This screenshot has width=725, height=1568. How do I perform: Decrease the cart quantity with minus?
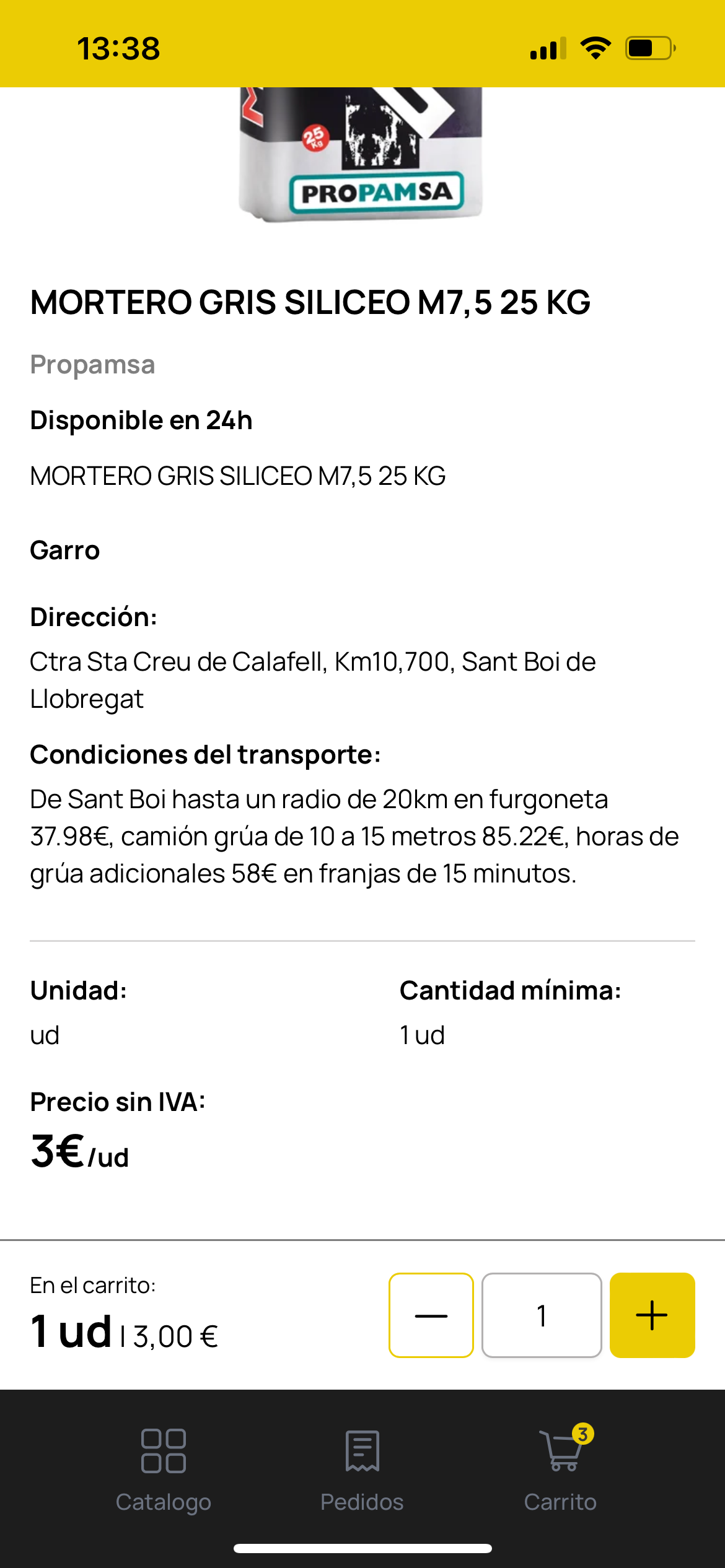431,1315
